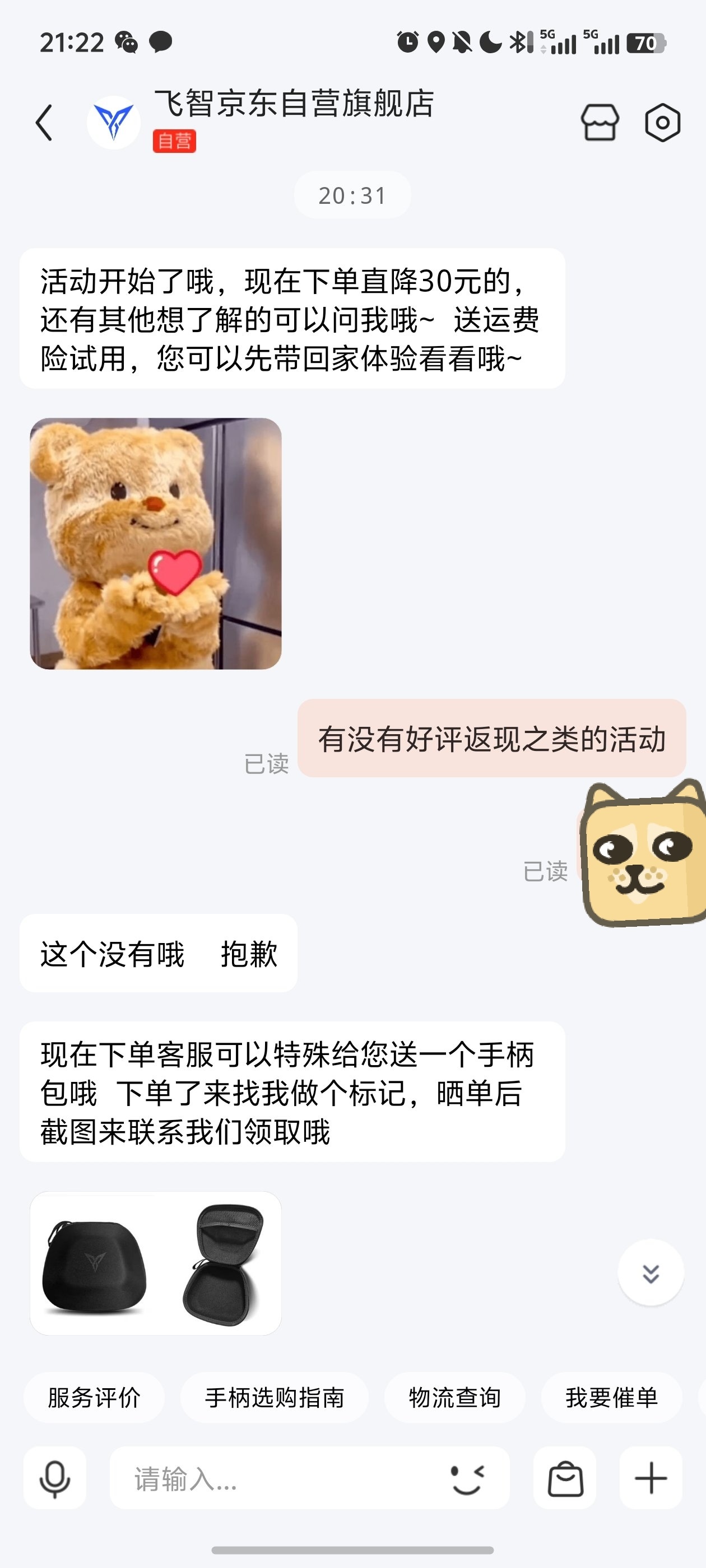This screenshot has width=706, height=1568.
Task: Choose 我要催单 shortcut
Action: click(x=611, y=1398)
